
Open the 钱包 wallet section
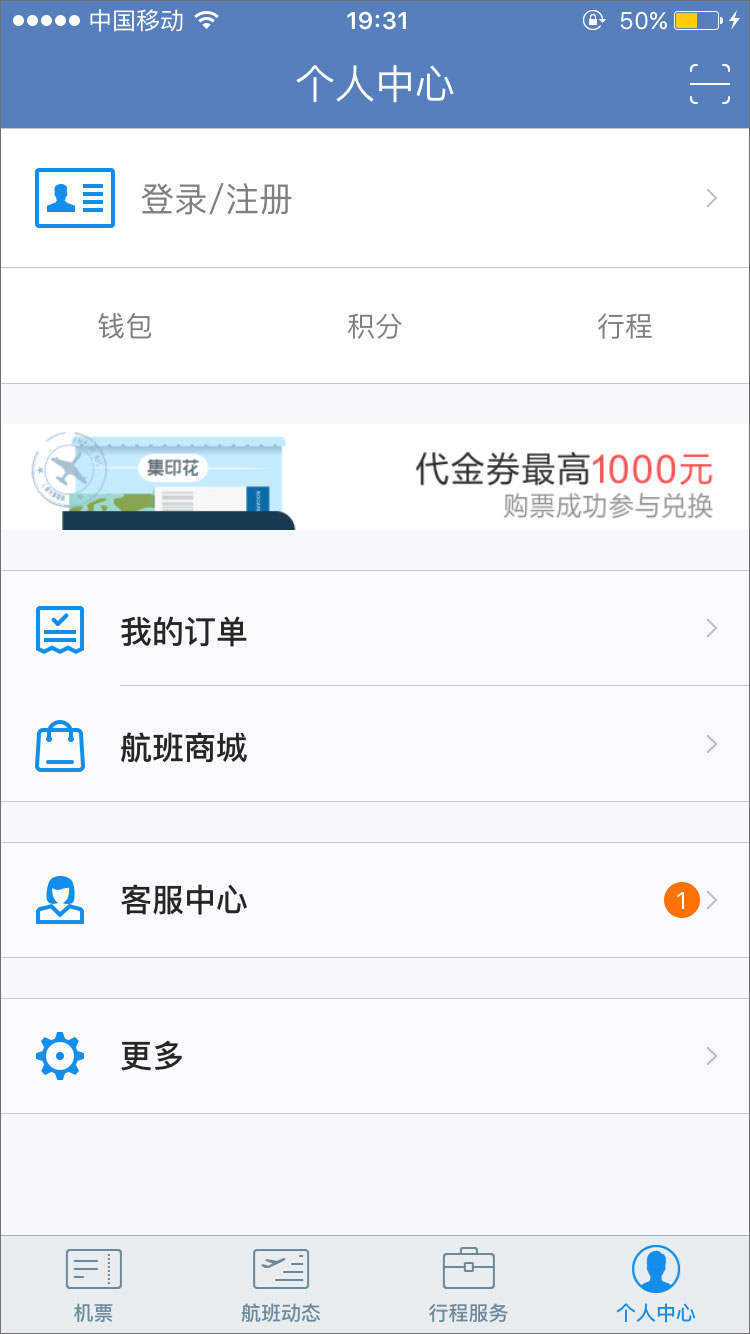tap(126, 326)
